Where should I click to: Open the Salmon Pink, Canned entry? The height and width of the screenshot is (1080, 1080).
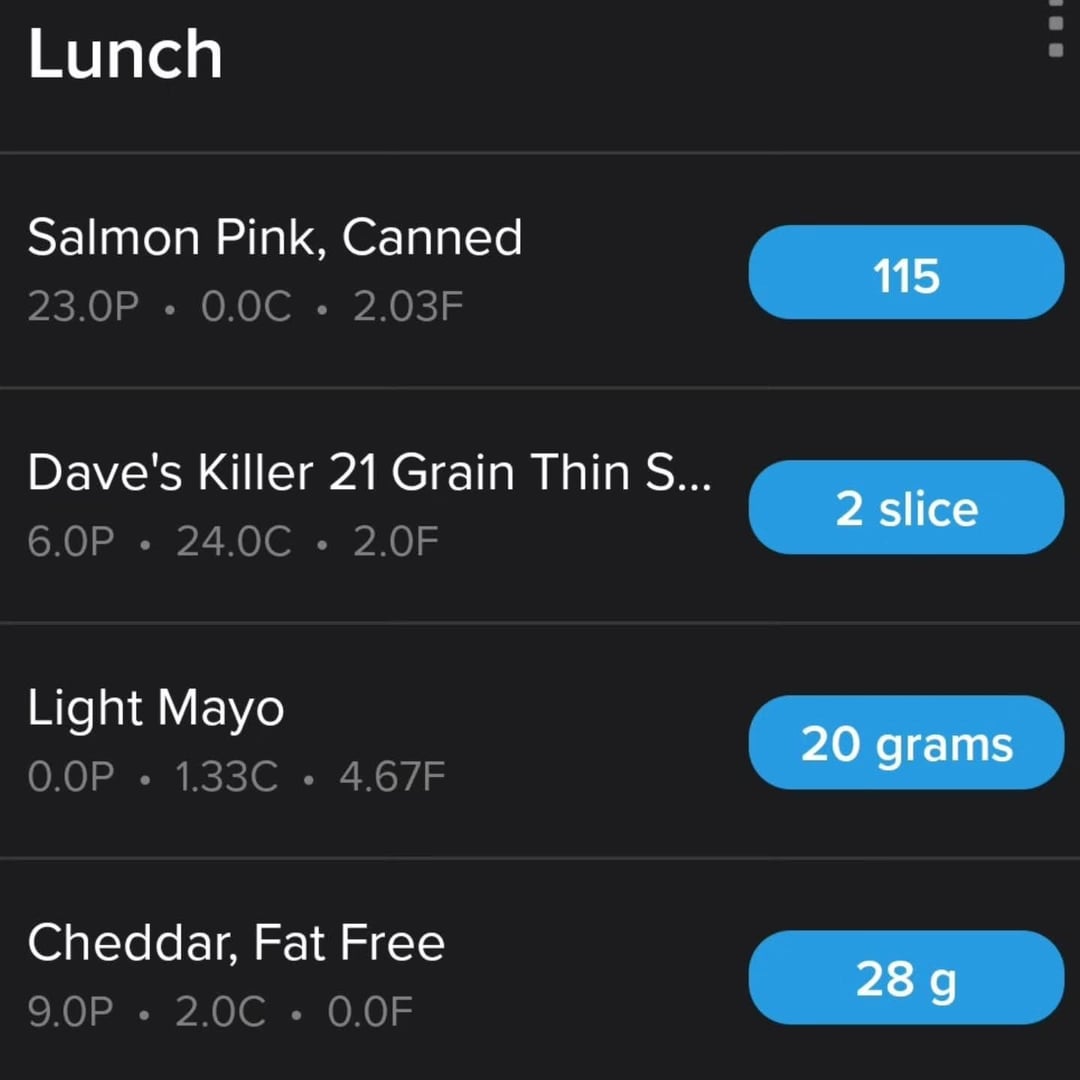point(275,270)
